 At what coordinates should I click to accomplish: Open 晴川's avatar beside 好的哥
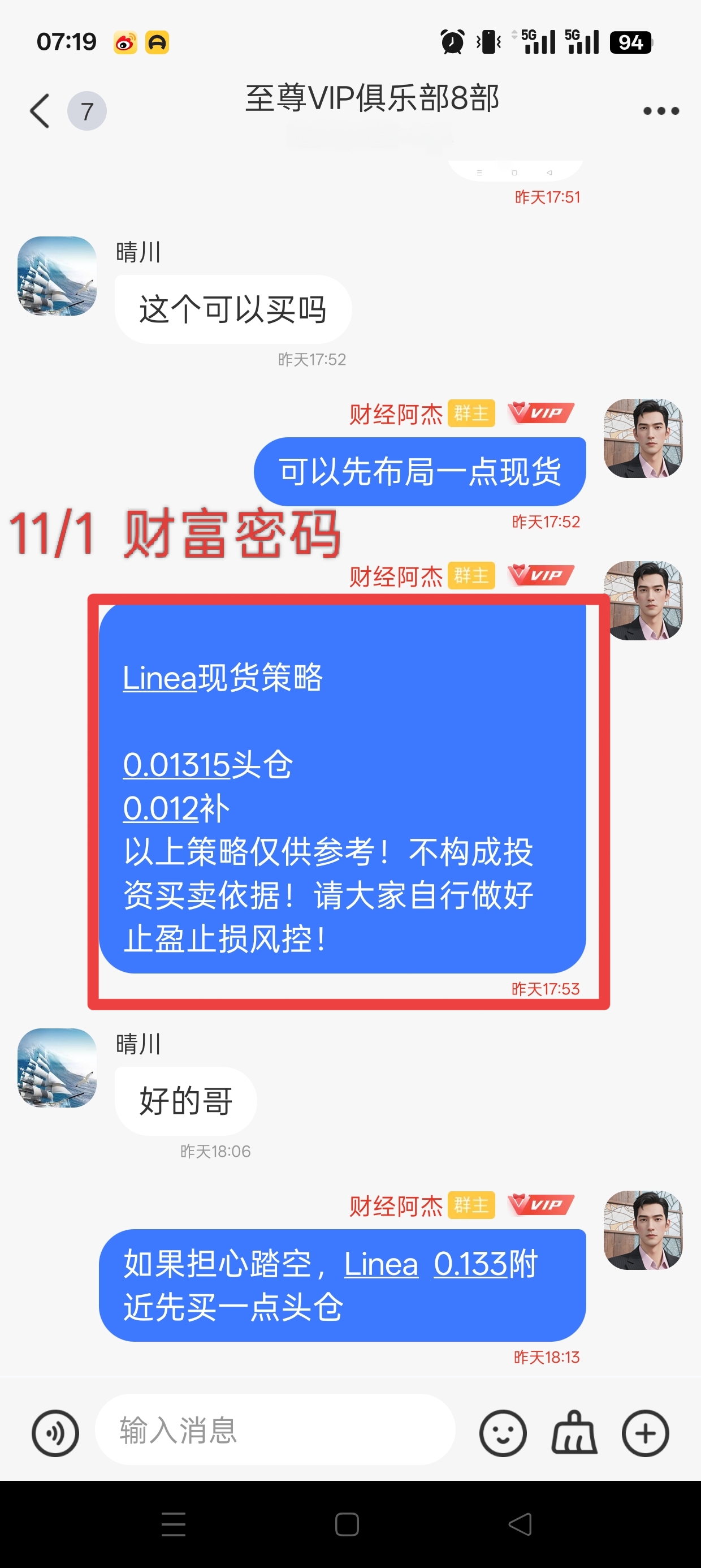point(57,1067)
